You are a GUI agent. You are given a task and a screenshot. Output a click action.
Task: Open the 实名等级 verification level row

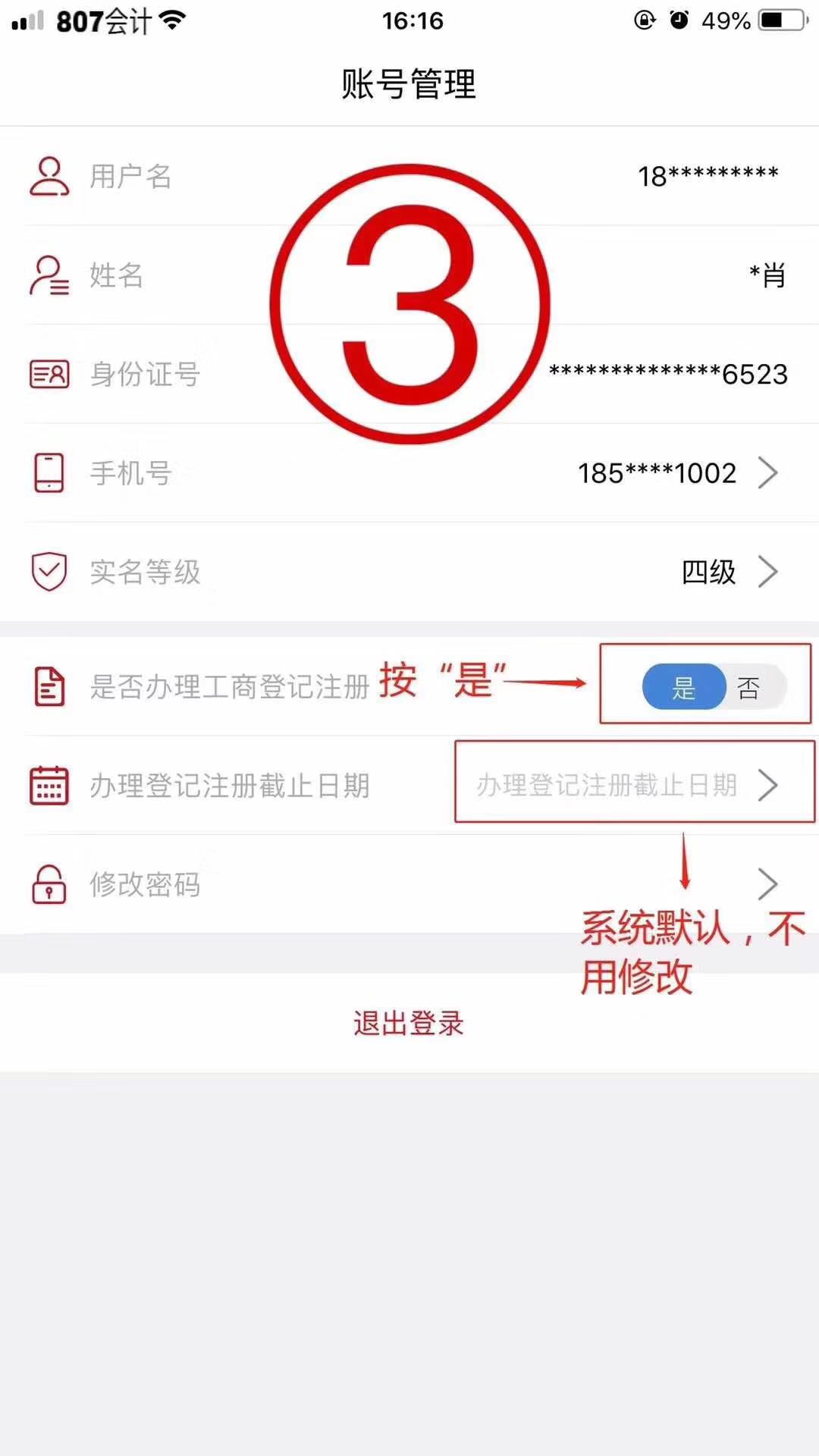(x=409, y=572)
